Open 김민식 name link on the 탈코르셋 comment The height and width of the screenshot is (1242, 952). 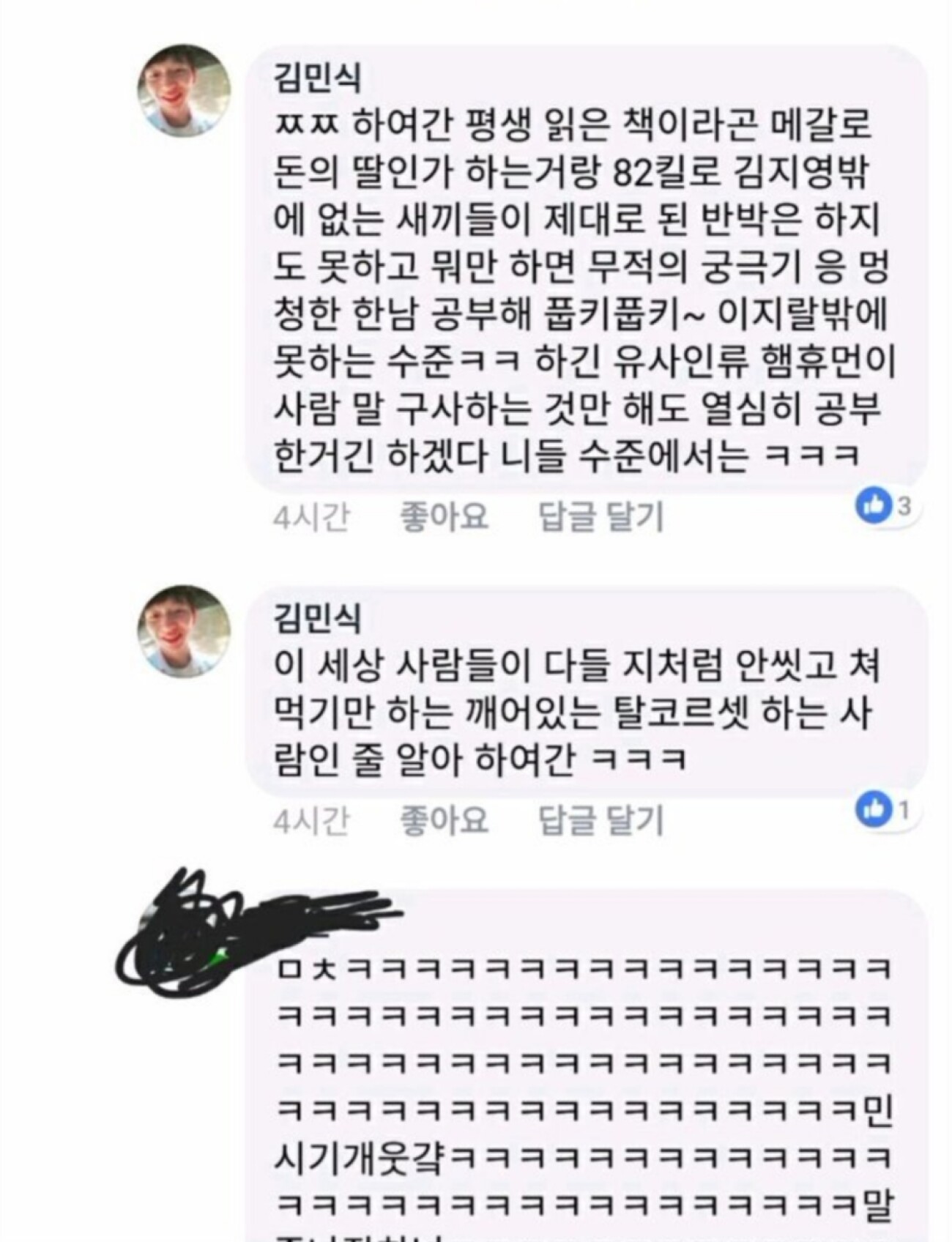[317, 617]
